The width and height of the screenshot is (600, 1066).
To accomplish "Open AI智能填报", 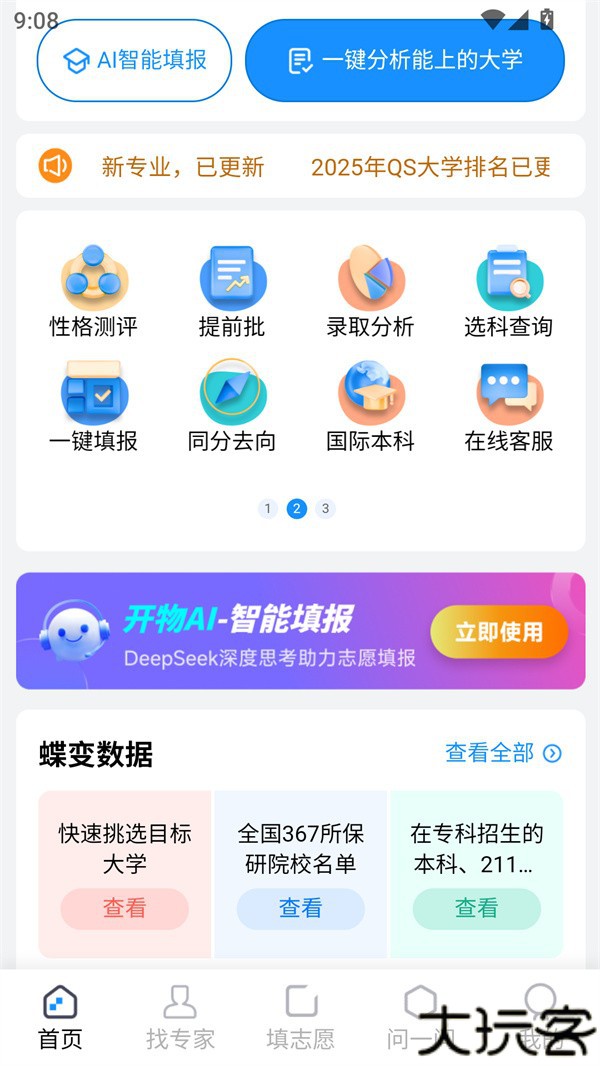I will click(134, 60).
